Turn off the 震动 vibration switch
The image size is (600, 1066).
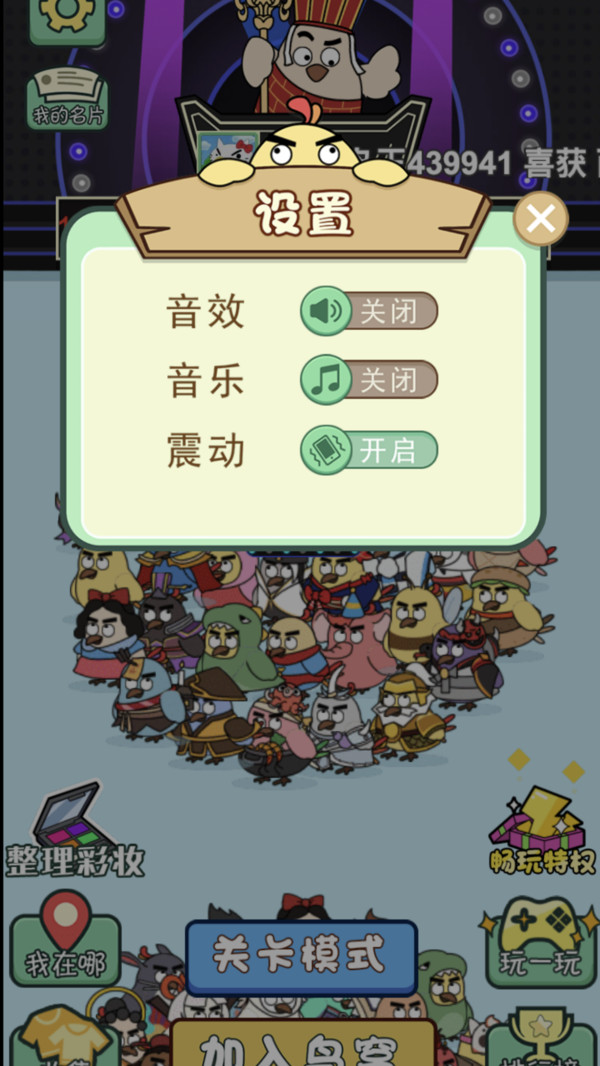(369, 449)
